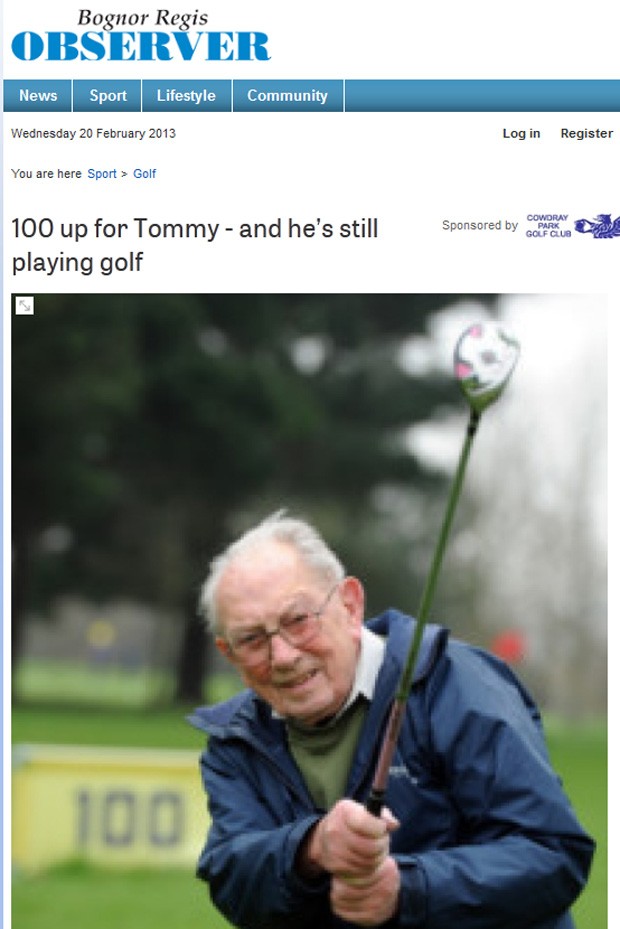Go to the Bognor Regis Observer homepage
The width and height of the screenshot is (620, 929).
click(140, 36)
